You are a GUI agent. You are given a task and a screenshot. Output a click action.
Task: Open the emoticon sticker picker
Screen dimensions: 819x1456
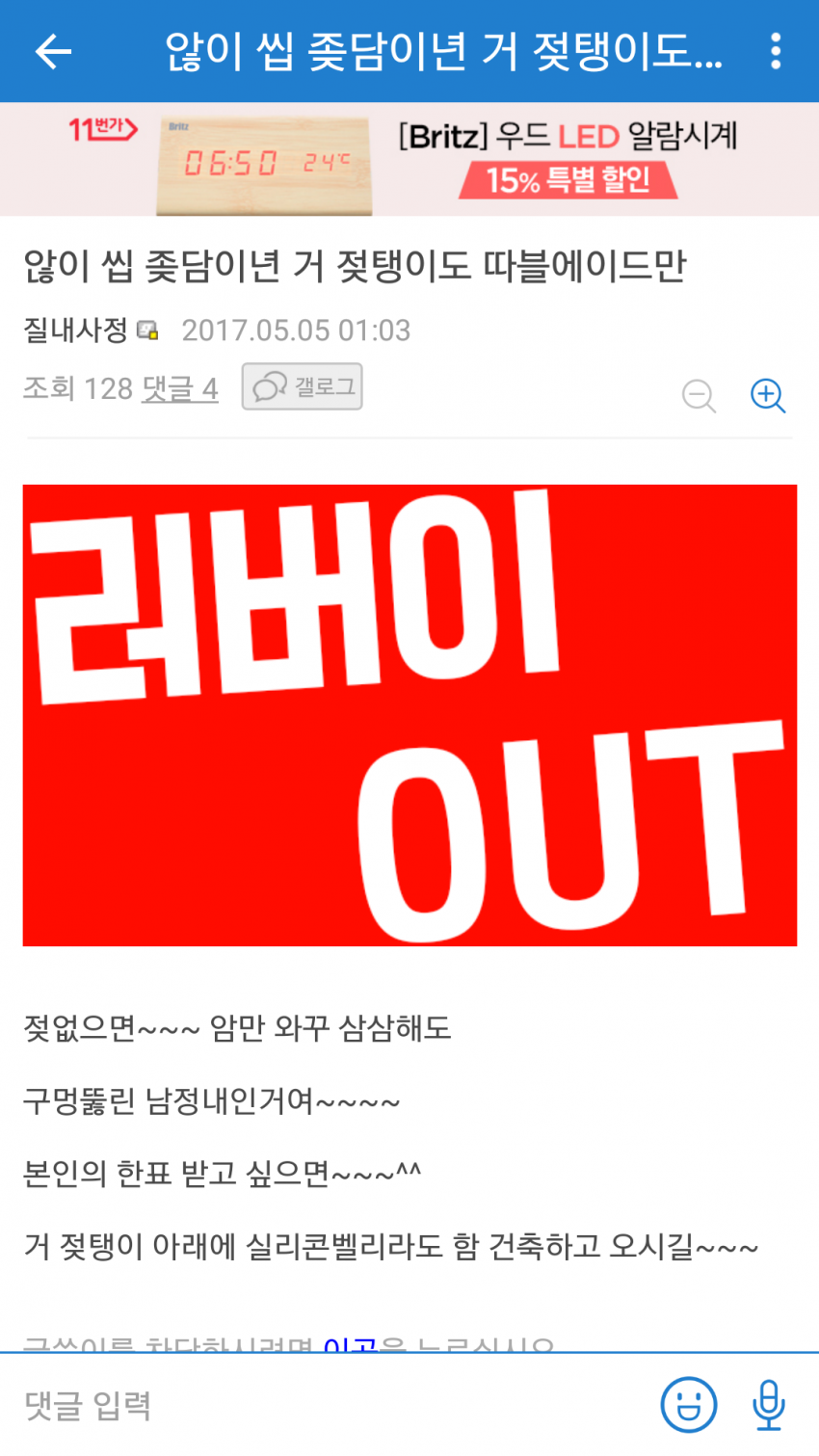(688, 1405)
